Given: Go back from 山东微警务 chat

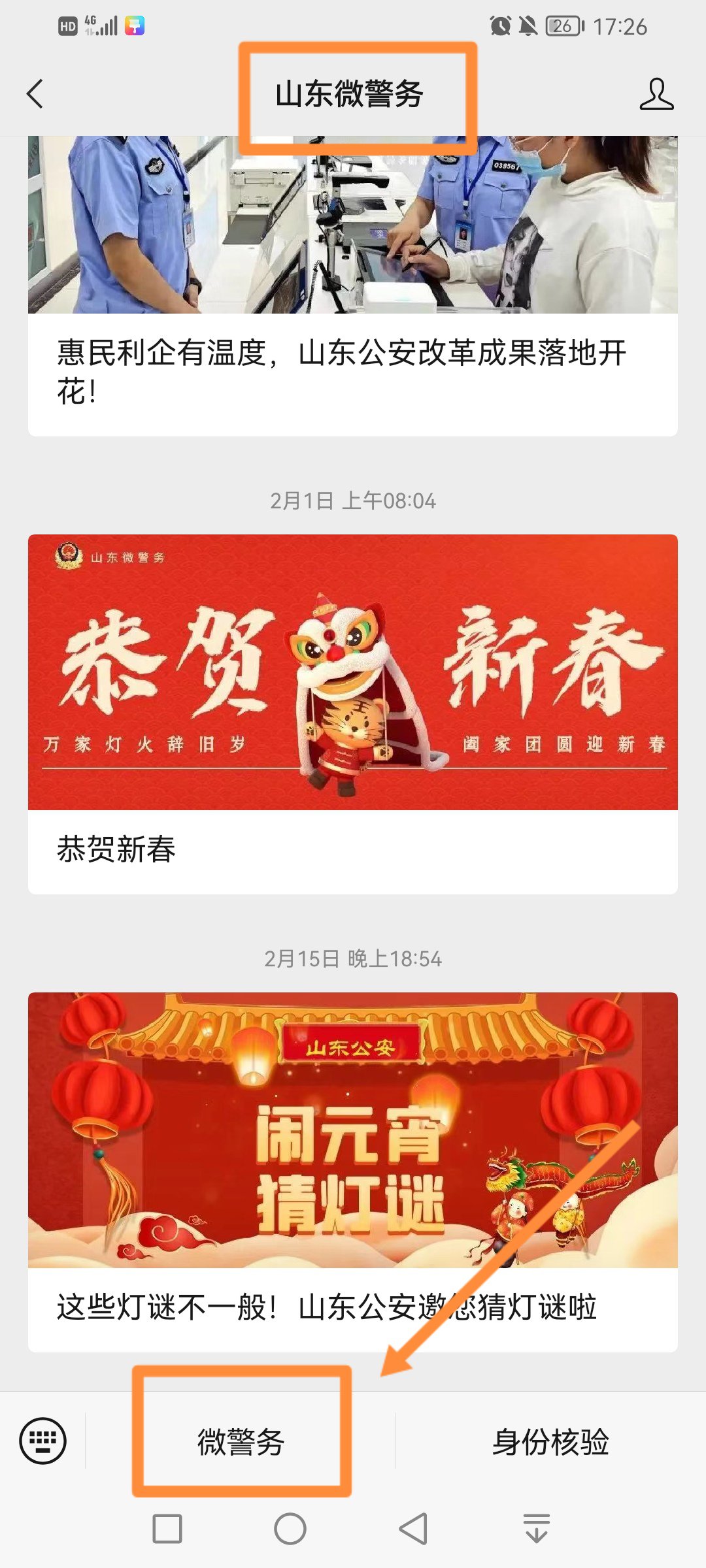Looking at the screenshot, I should click(x=35, y=93).
